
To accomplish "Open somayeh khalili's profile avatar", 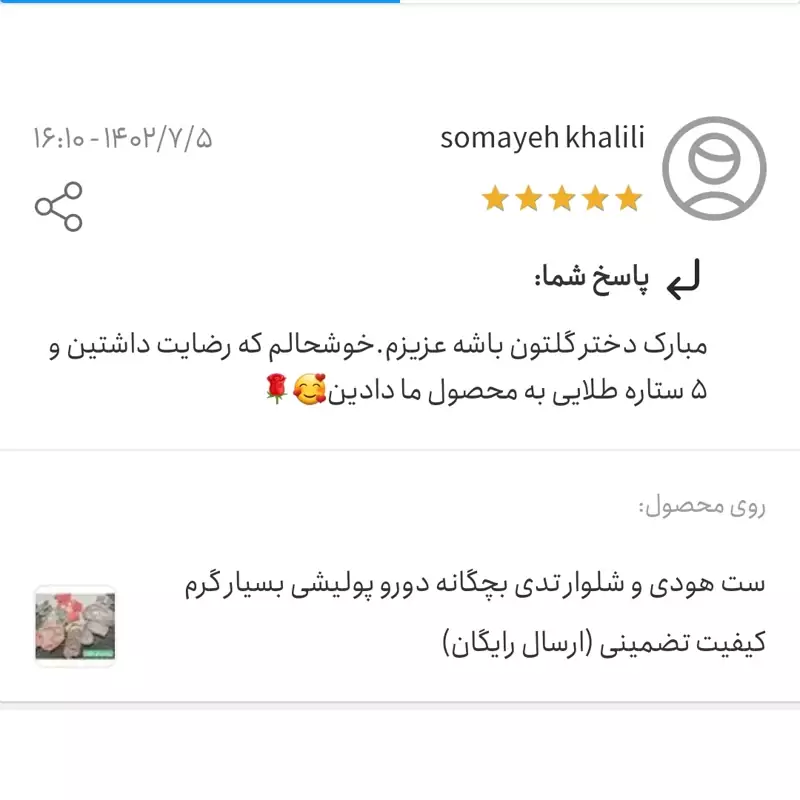I will pyautogui.click(x=714, y=169).
